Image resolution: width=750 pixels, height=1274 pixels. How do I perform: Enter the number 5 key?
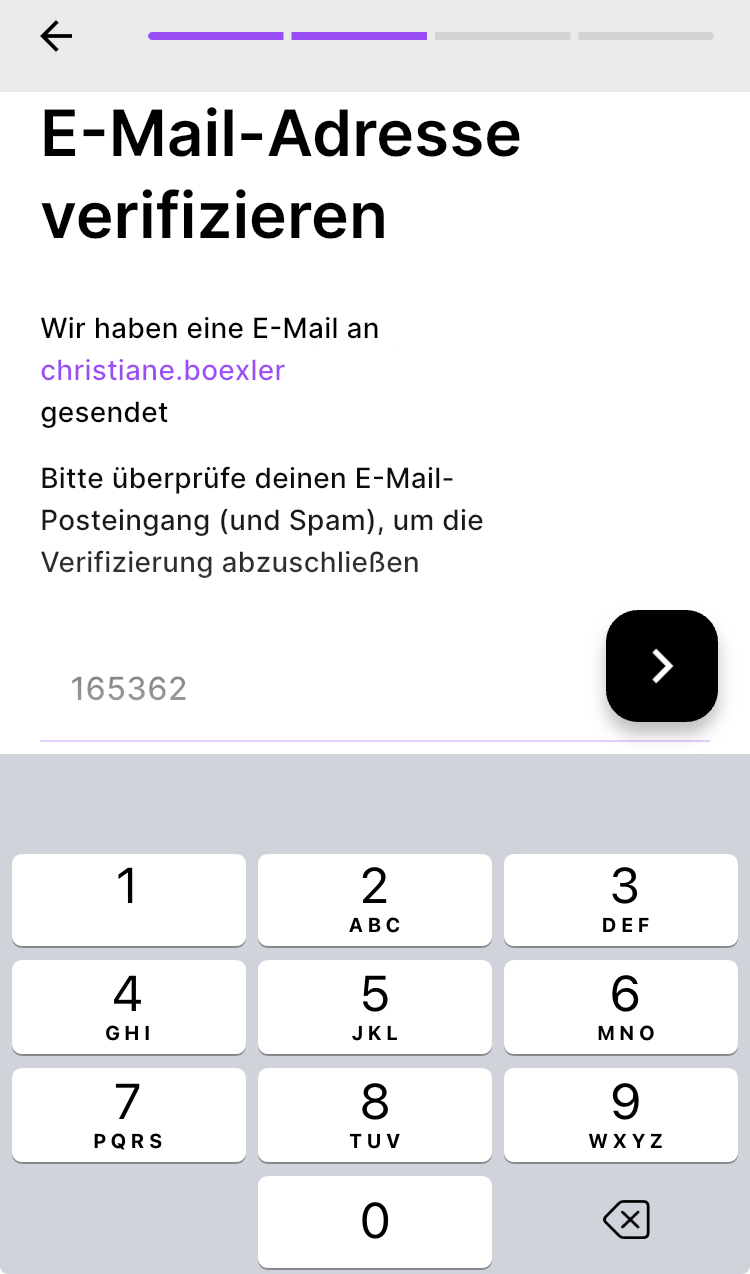[x=375, y=1007]
